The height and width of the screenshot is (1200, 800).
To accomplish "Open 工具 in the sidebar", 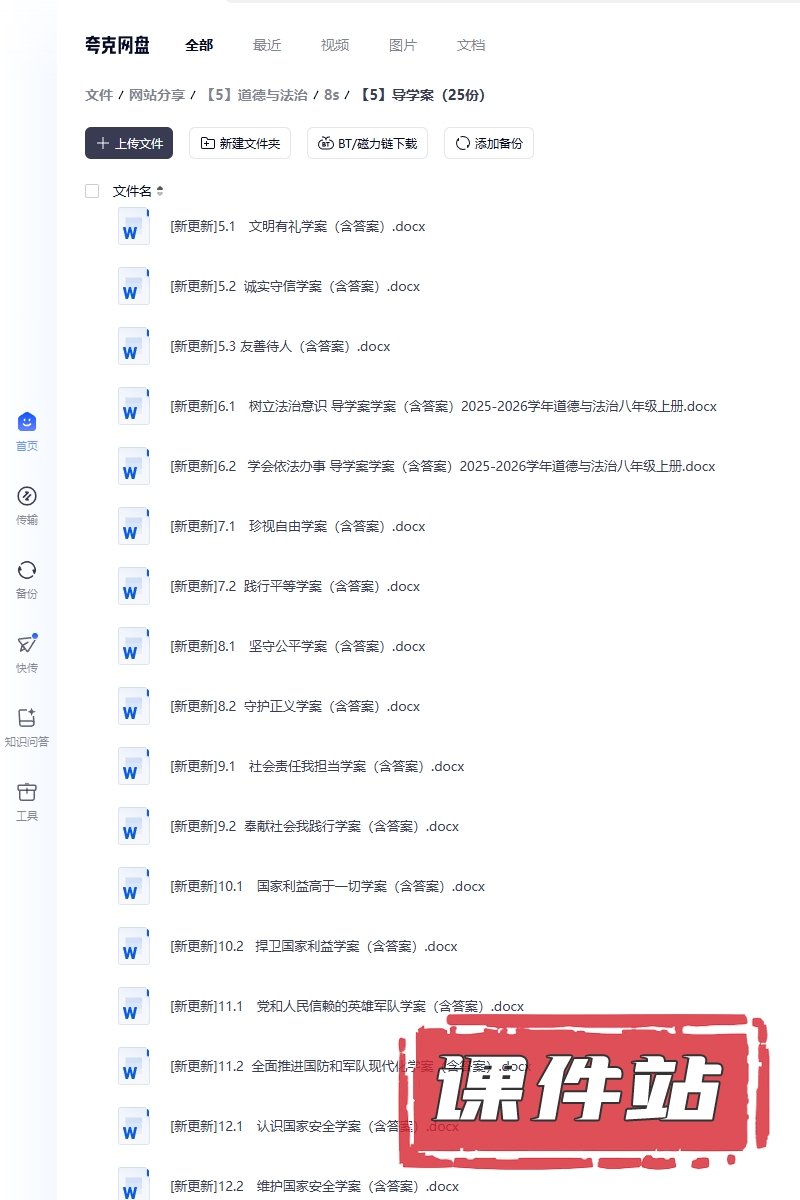I will point(27,801).
